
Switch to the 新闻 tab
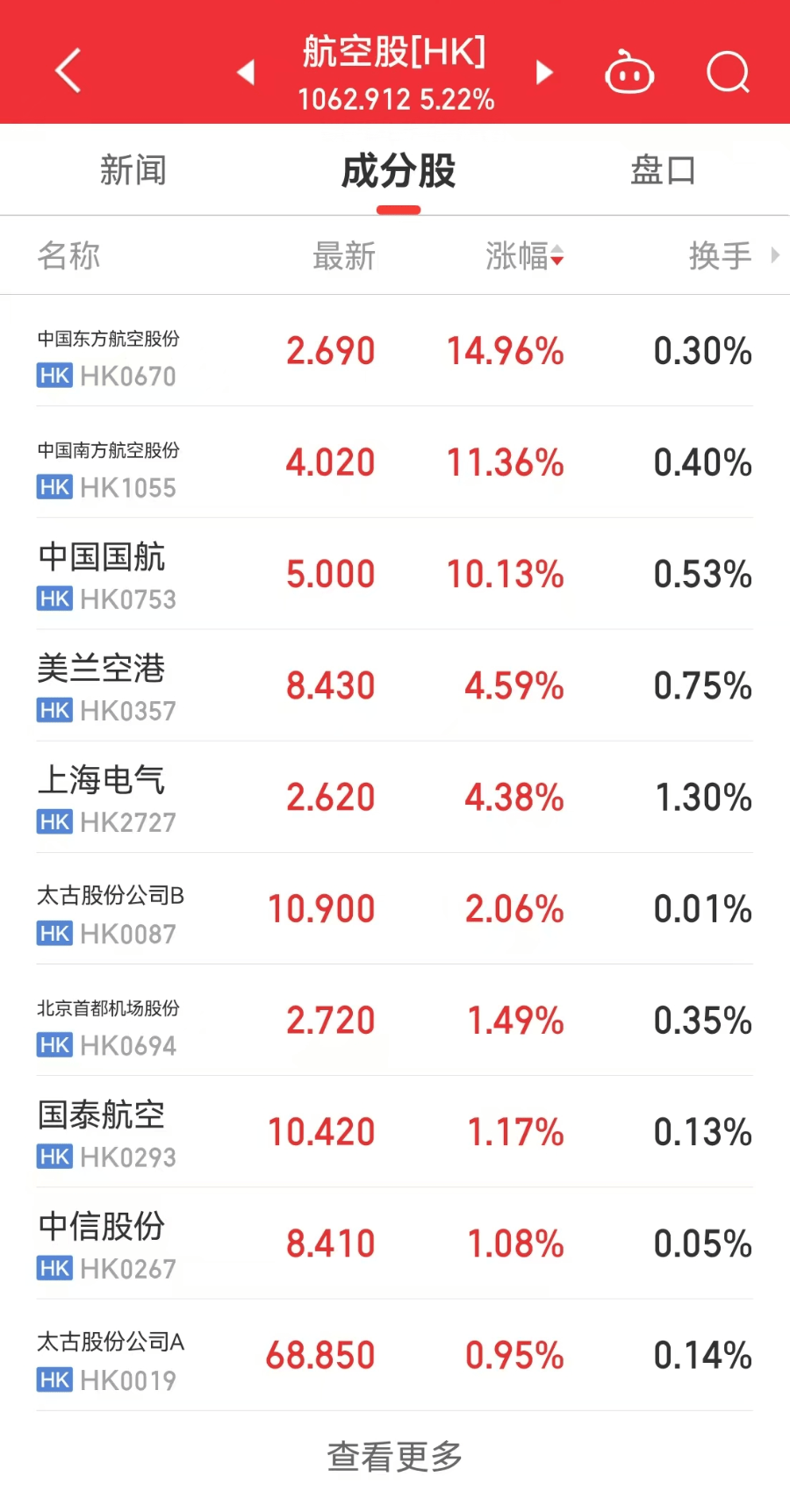(133, 170)
